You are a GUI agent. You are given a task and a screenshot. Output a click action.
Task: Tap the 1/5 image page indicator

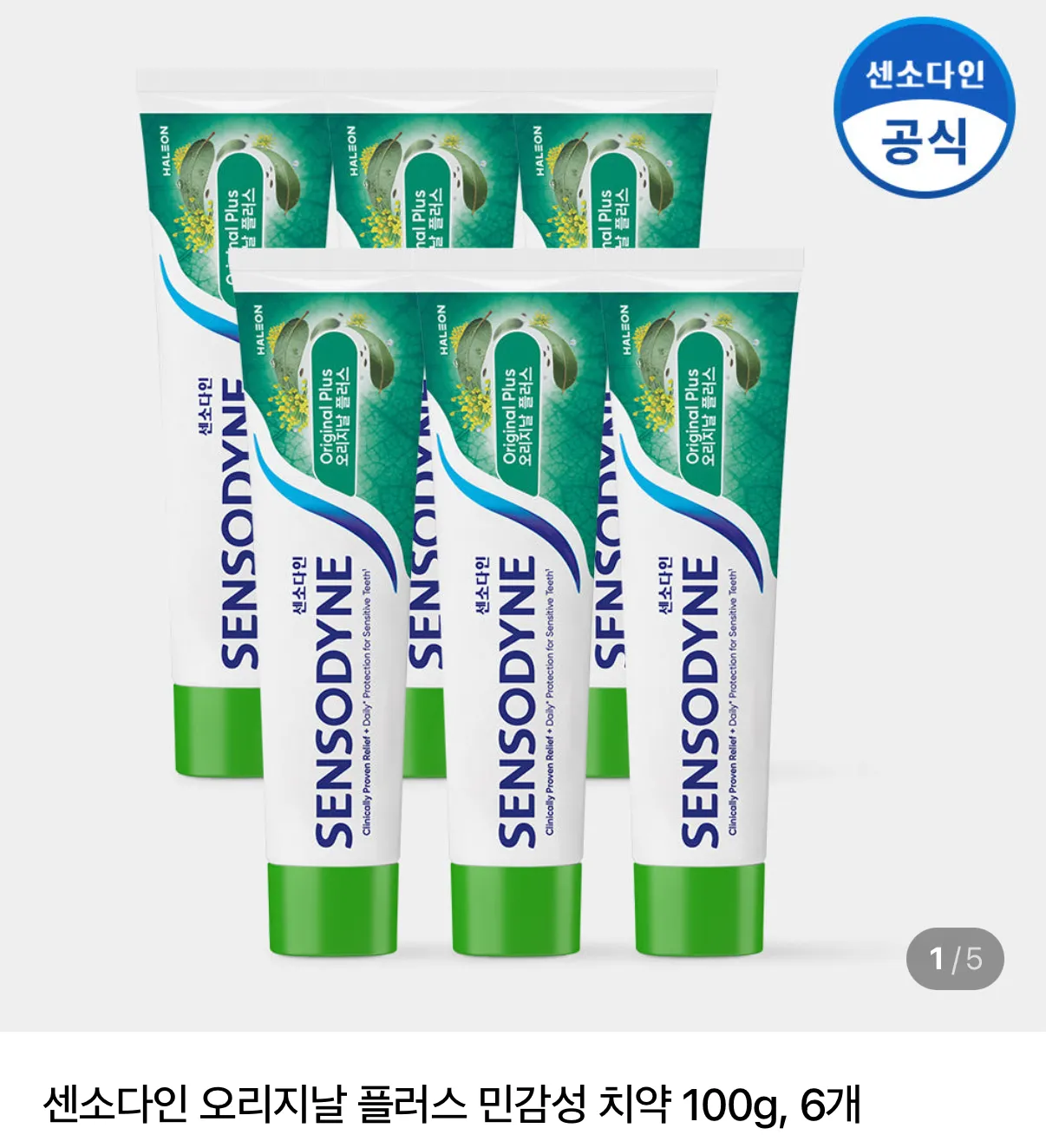(x=955, y=959)
